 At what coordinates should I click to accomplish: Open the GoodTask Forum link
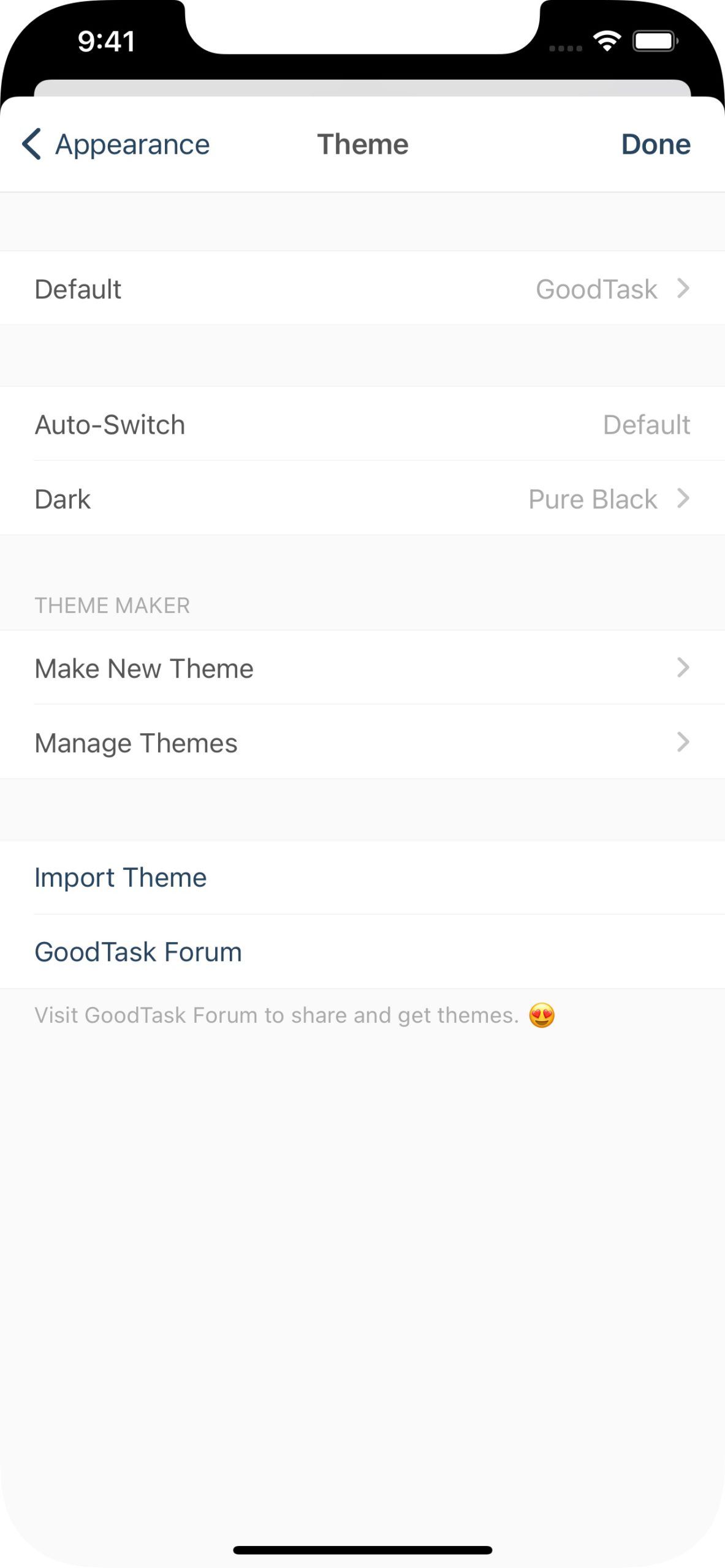(138, 951)
